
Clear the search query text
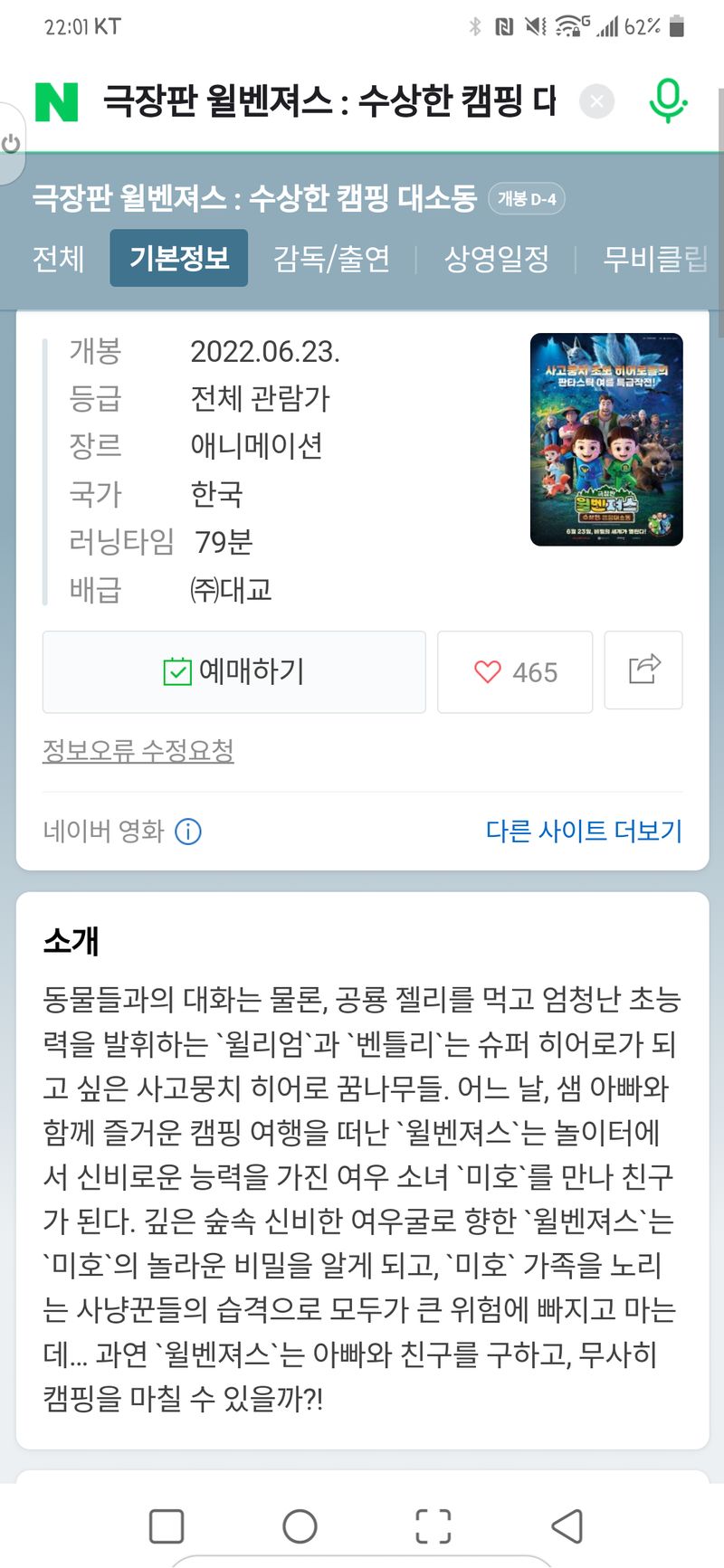(596, 101)
